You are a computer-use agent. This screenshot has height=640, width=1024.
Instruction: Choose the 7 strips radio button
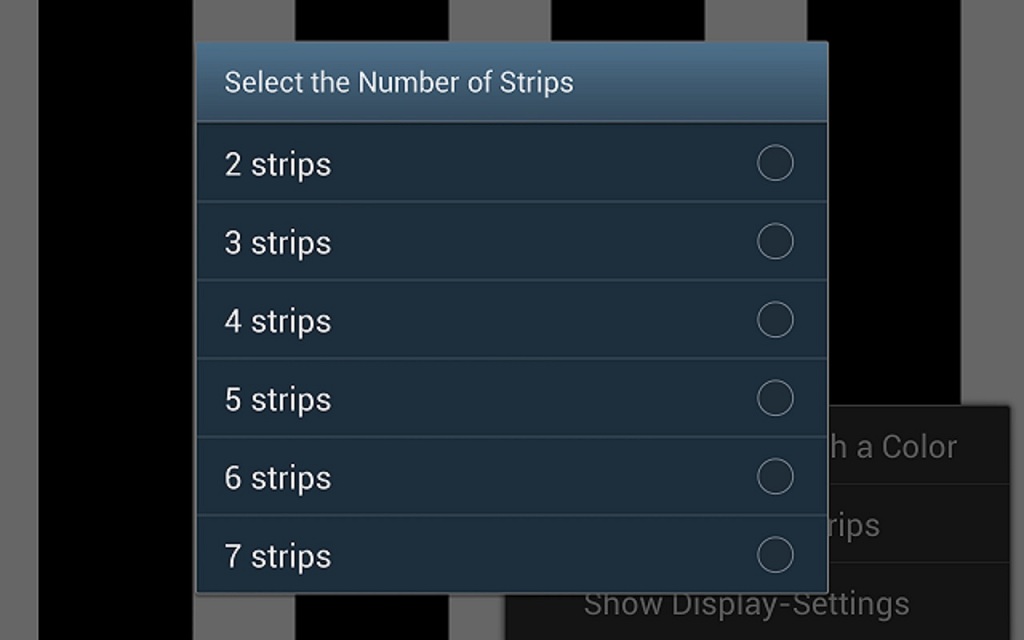(774, 555)
